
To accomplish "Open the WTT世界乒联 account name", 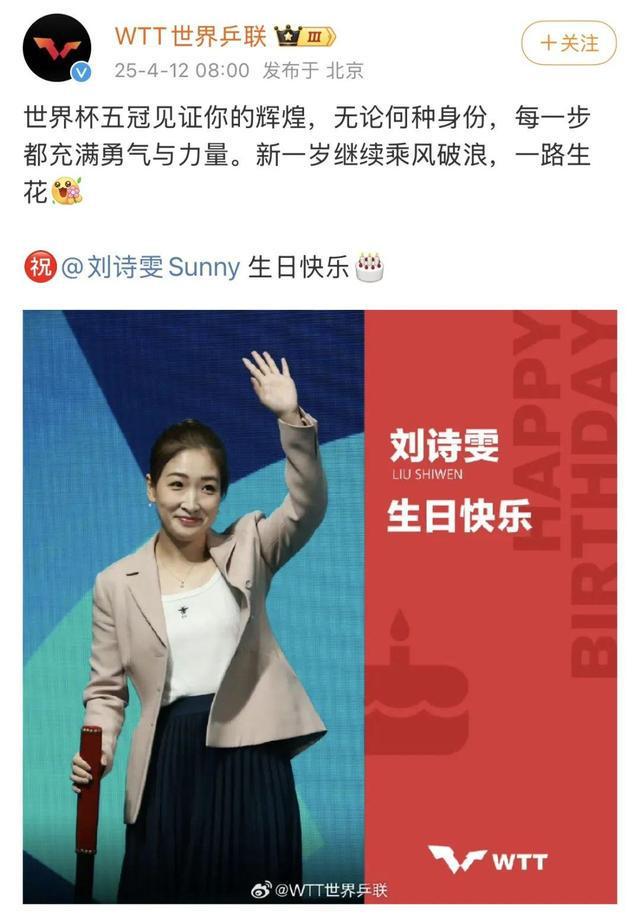I will click(x=190, y=36).
